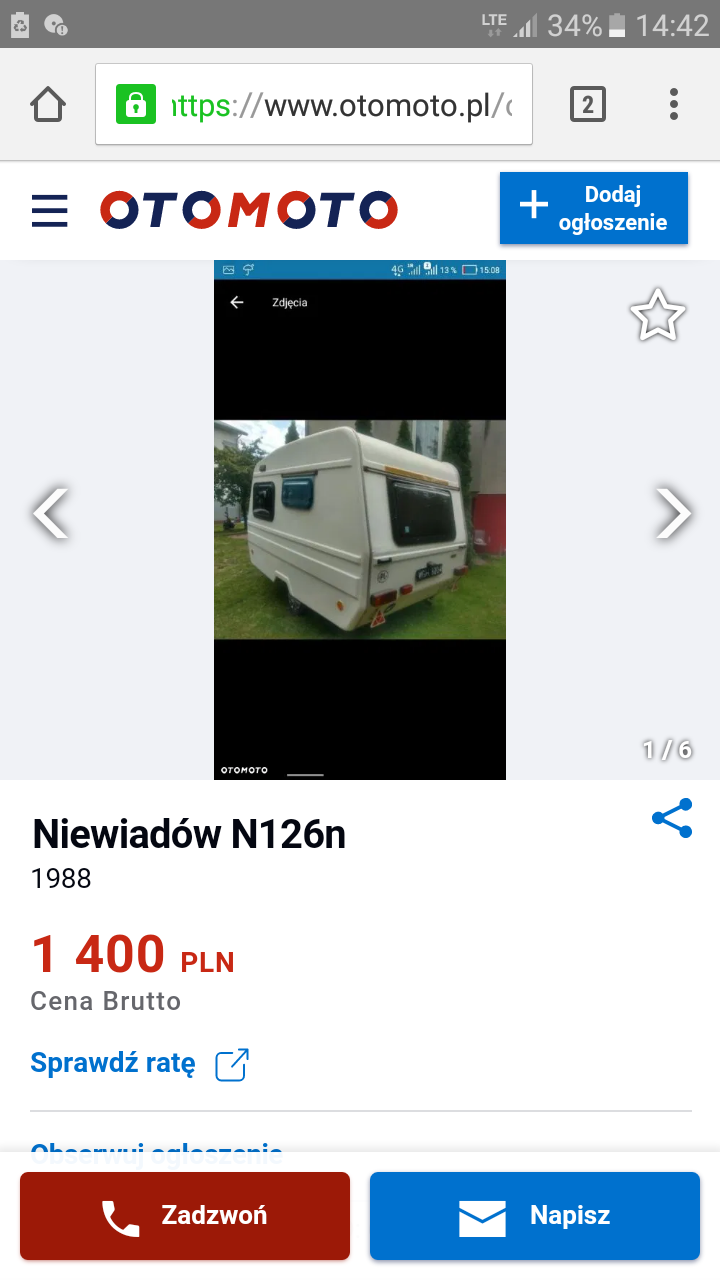Open the OTOMOTO hamburger menu
The height and width of the screenshot is (1280, 720).
(x=49, y=210)
